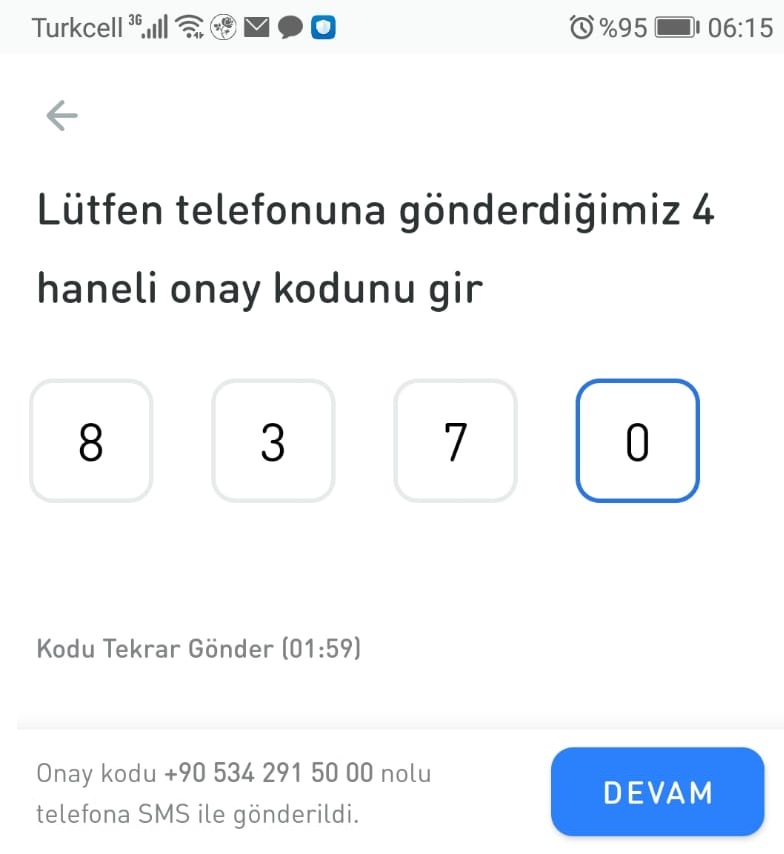This screenshot has width=784, height=854.
Task: Focus the code box containing 7
Action: coord(455,441)
